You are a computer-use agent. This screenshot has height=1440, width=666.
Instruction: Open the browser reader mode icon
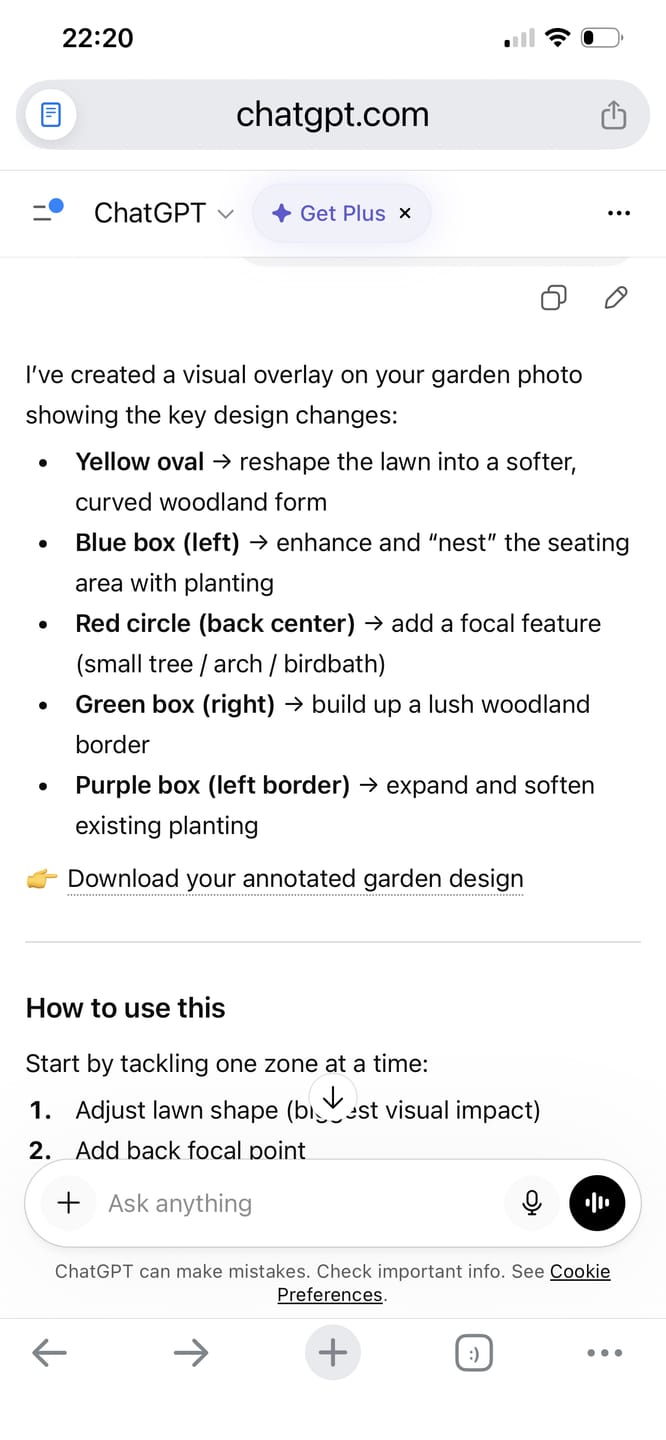[x=50, y=115]
